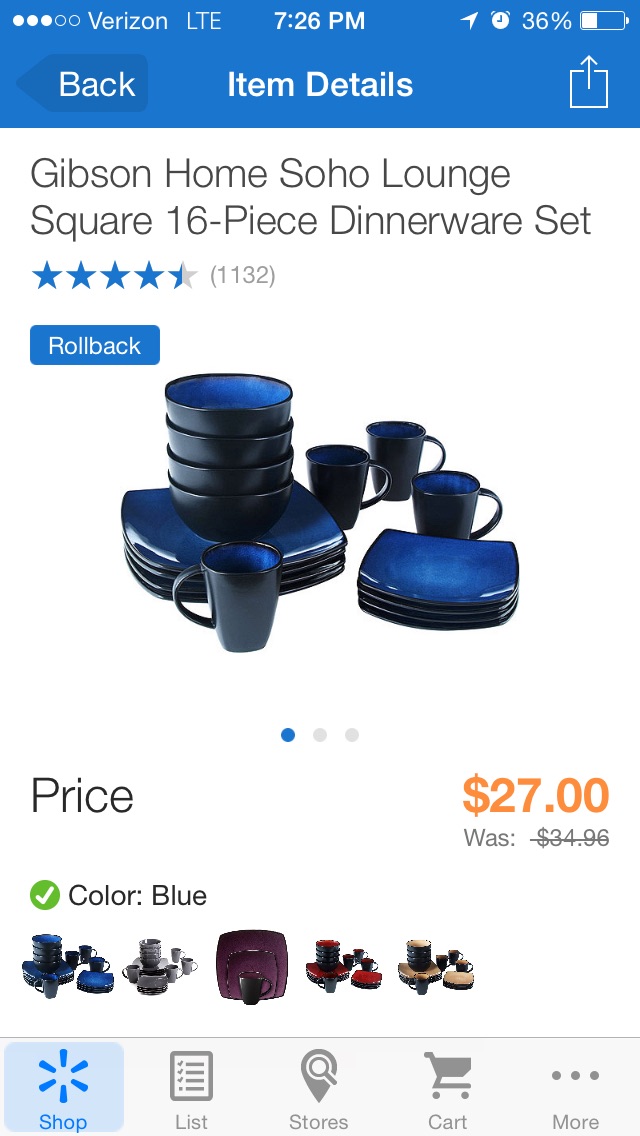Select the blue color swatch
Viewport: 640px width, 1136px height.
[x=68, y=967]
